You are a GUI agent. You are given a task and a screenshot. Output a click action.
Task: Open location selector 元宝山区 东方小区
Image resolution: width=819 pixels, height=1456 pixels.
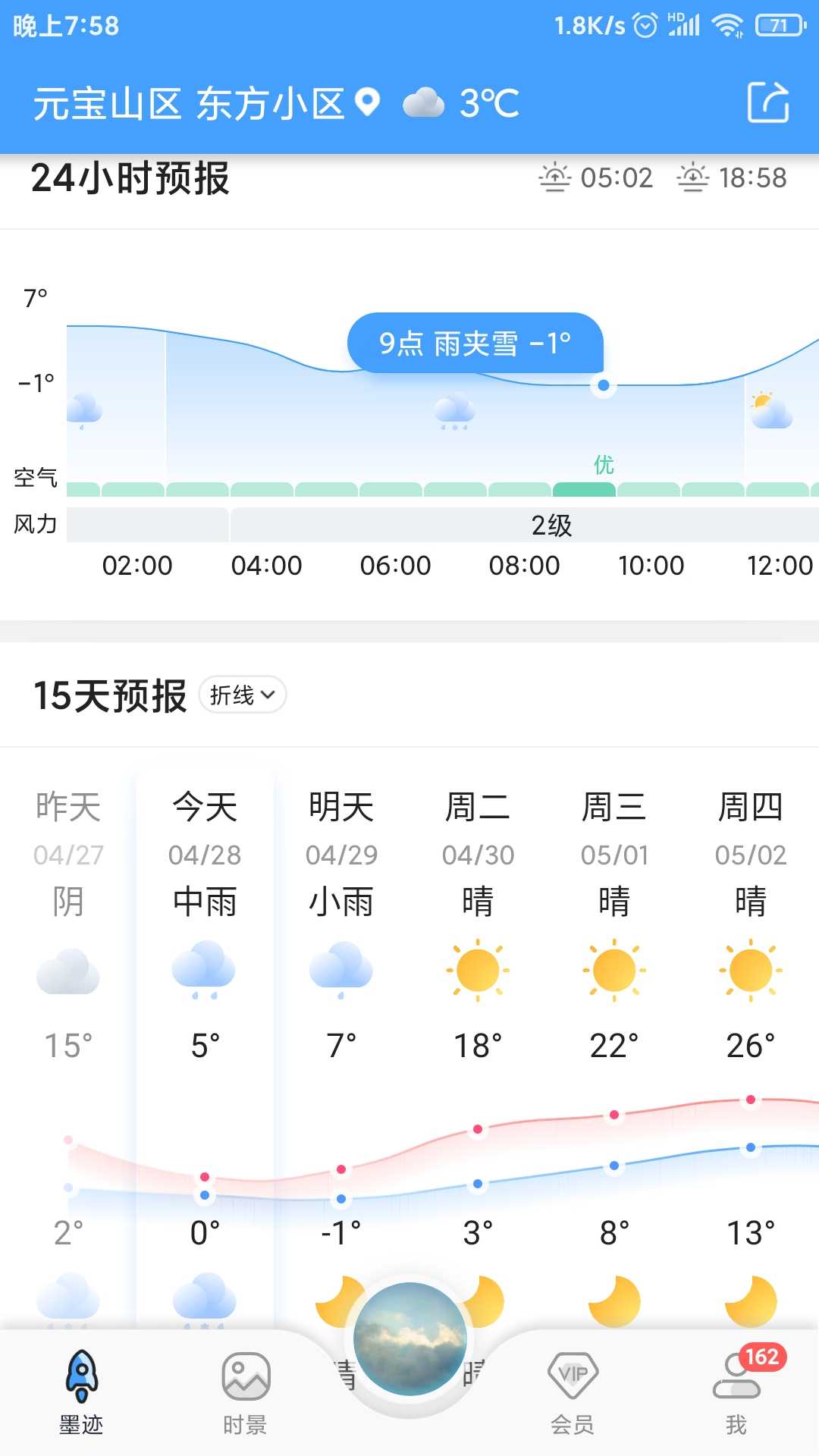click(206, 103)
